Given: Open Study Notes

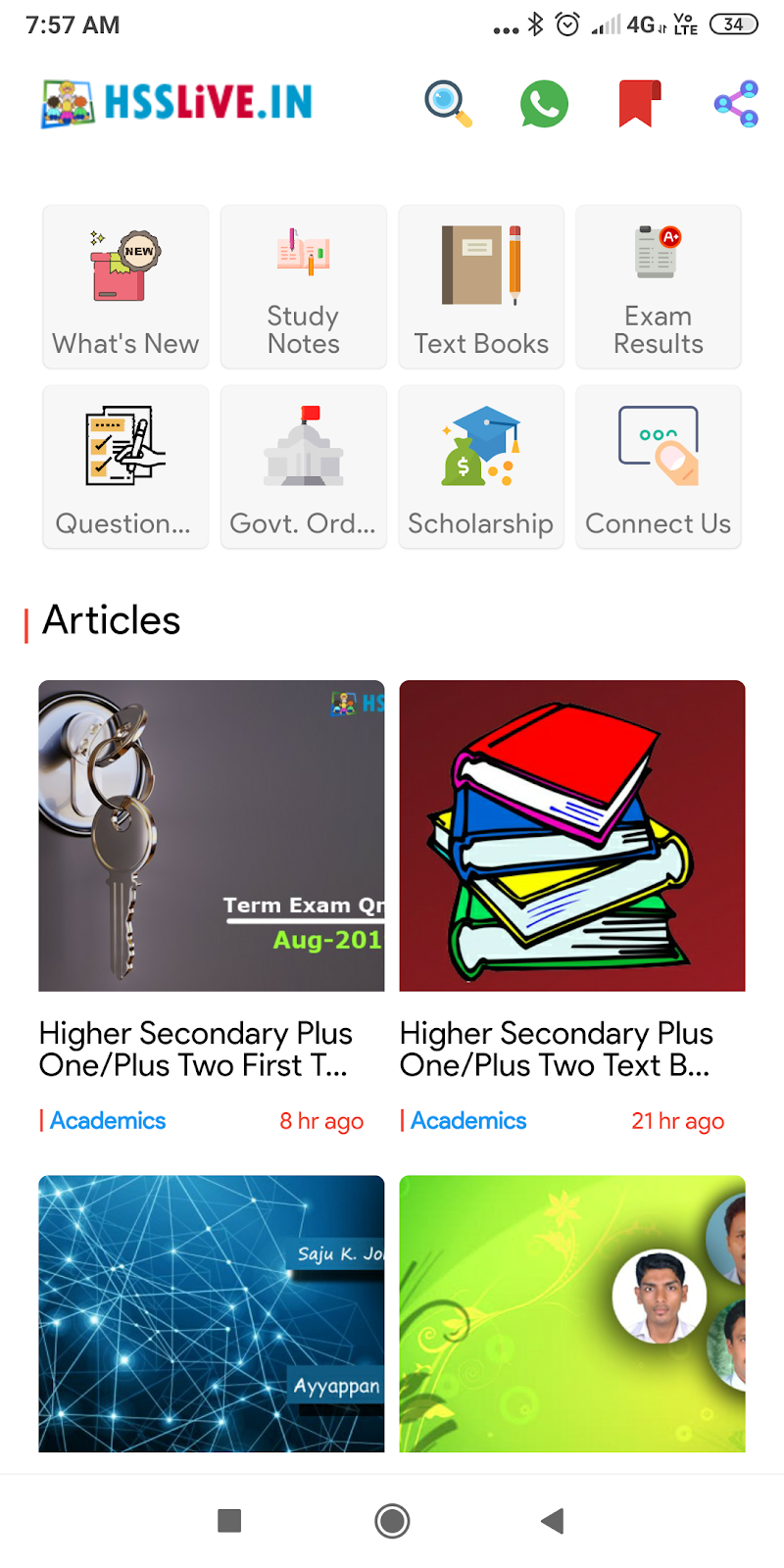Looking at the screenshot, I should pyautogui.click(x=304, y=286).
